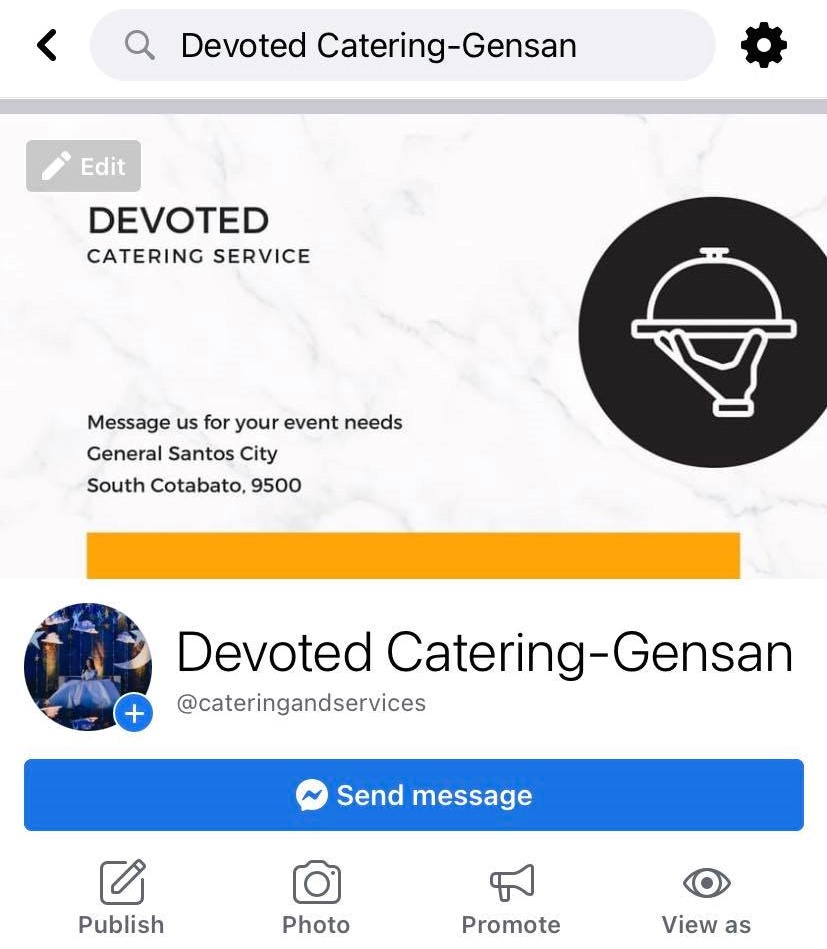Add a Photo to the page
This screenshot has width=827, height=949.
pyautogui.click(x=316, y=897)
